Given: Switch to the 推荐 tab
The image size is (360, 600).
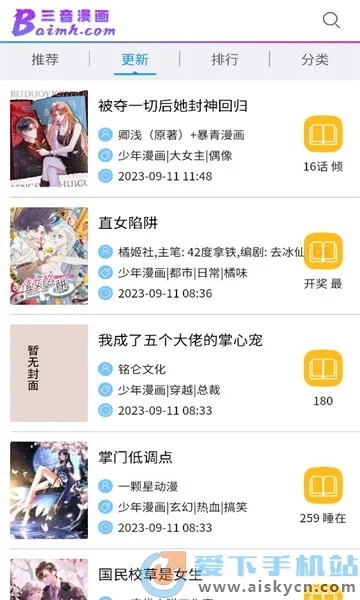Looking at the screenshot, I should coord(45,59).
